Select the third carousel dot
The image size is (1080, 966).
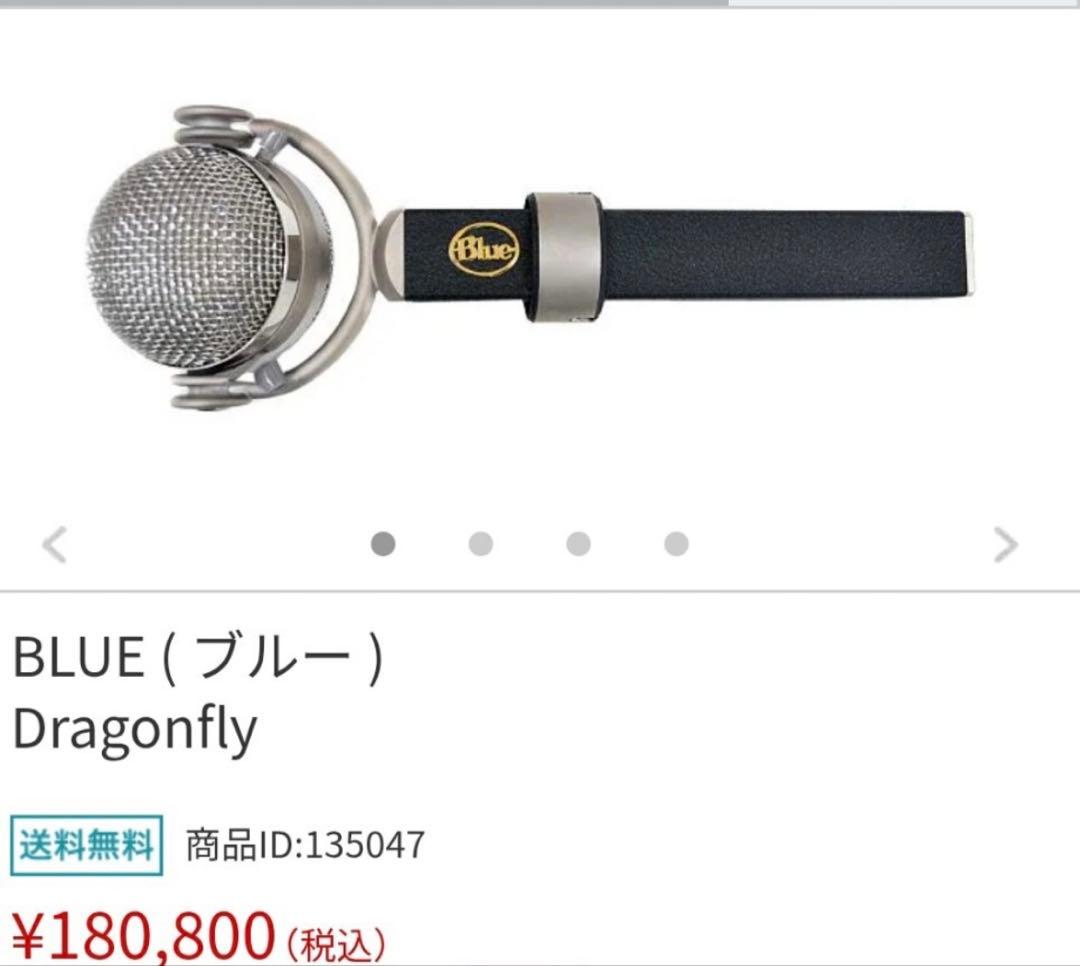coord(578,544)
